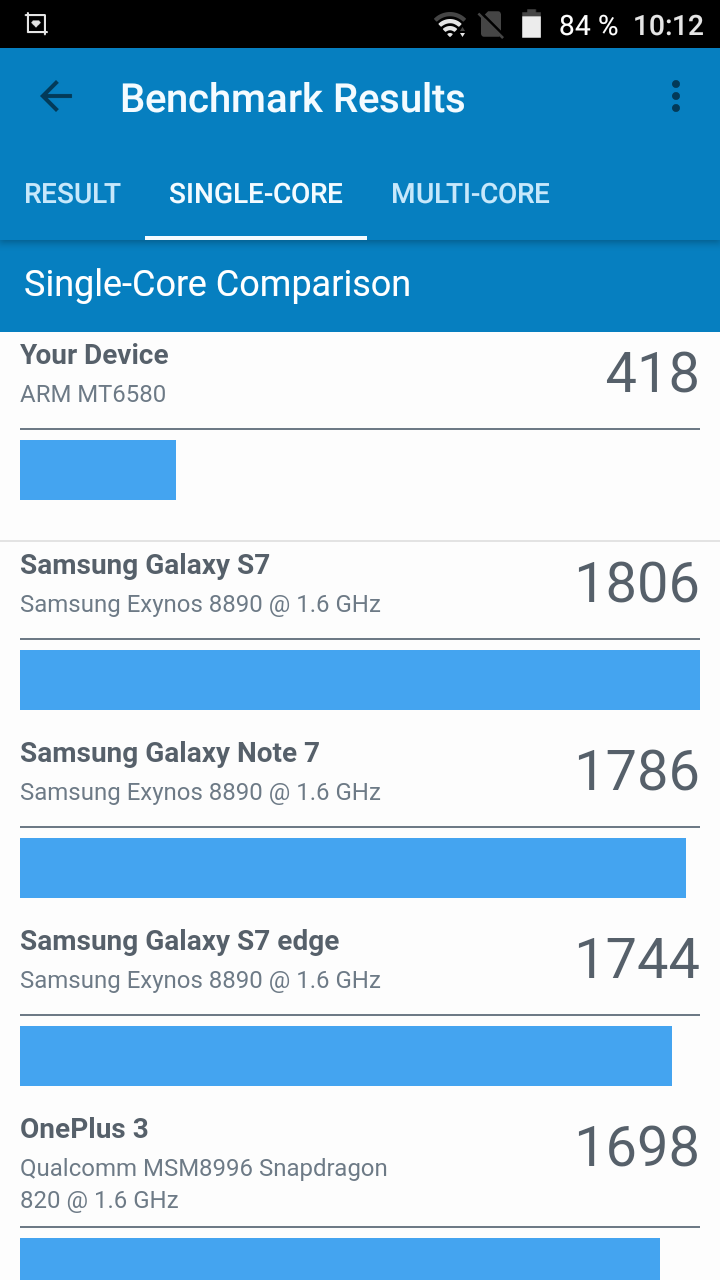Go back using the arrow icon

click(56, 97)
